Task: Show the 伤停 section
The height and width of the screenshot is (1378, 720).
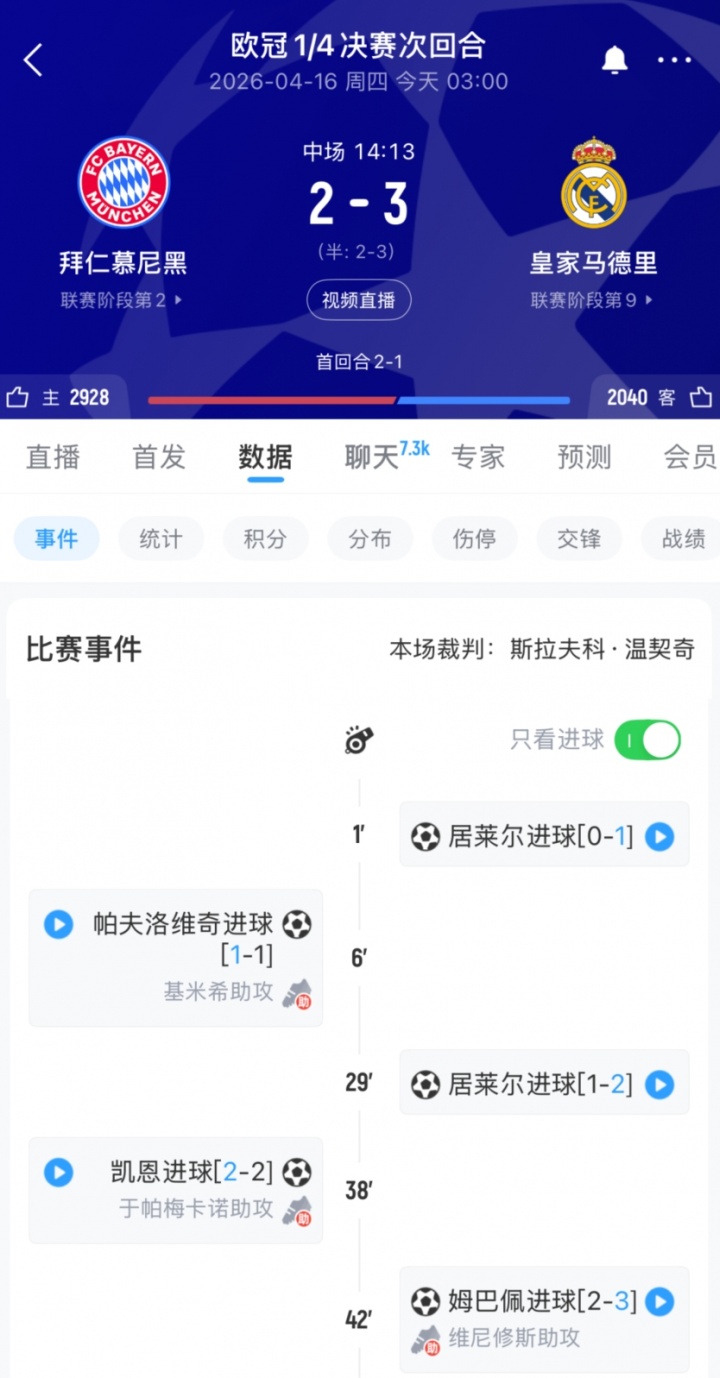Action: (x=474, y=539)
